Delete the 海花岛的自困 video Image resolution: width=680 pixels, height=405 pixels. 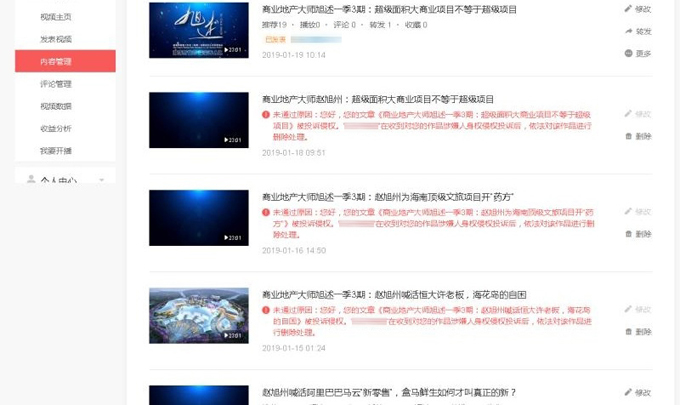click(x=638, y=331)
